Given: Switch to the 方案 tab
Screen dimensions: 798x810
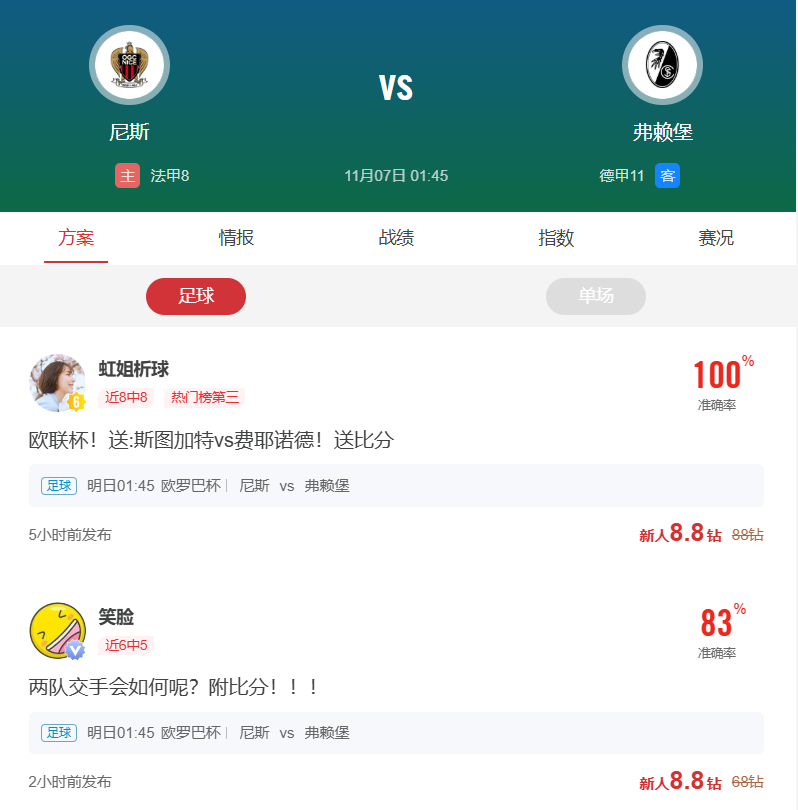Looking at the screenshot, I should [x=76, y=238].
